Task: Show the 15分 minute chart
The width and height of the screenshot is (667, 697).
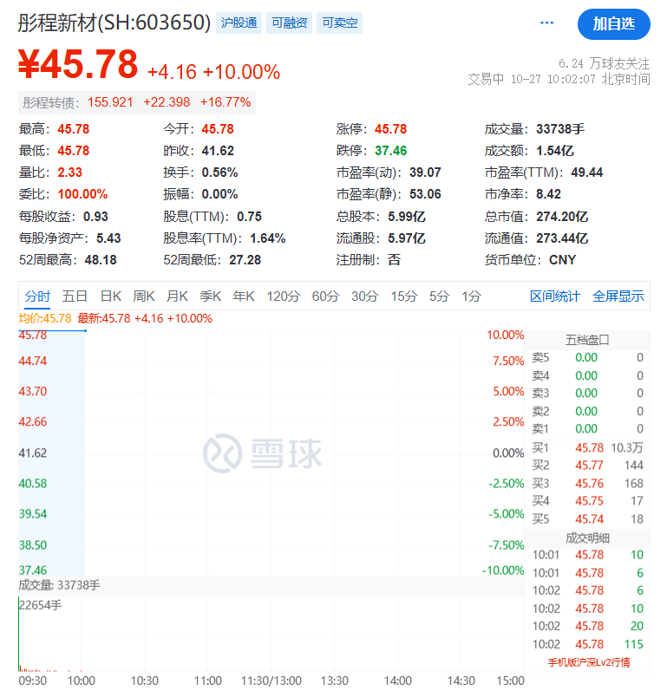Action: coord(404,296)
